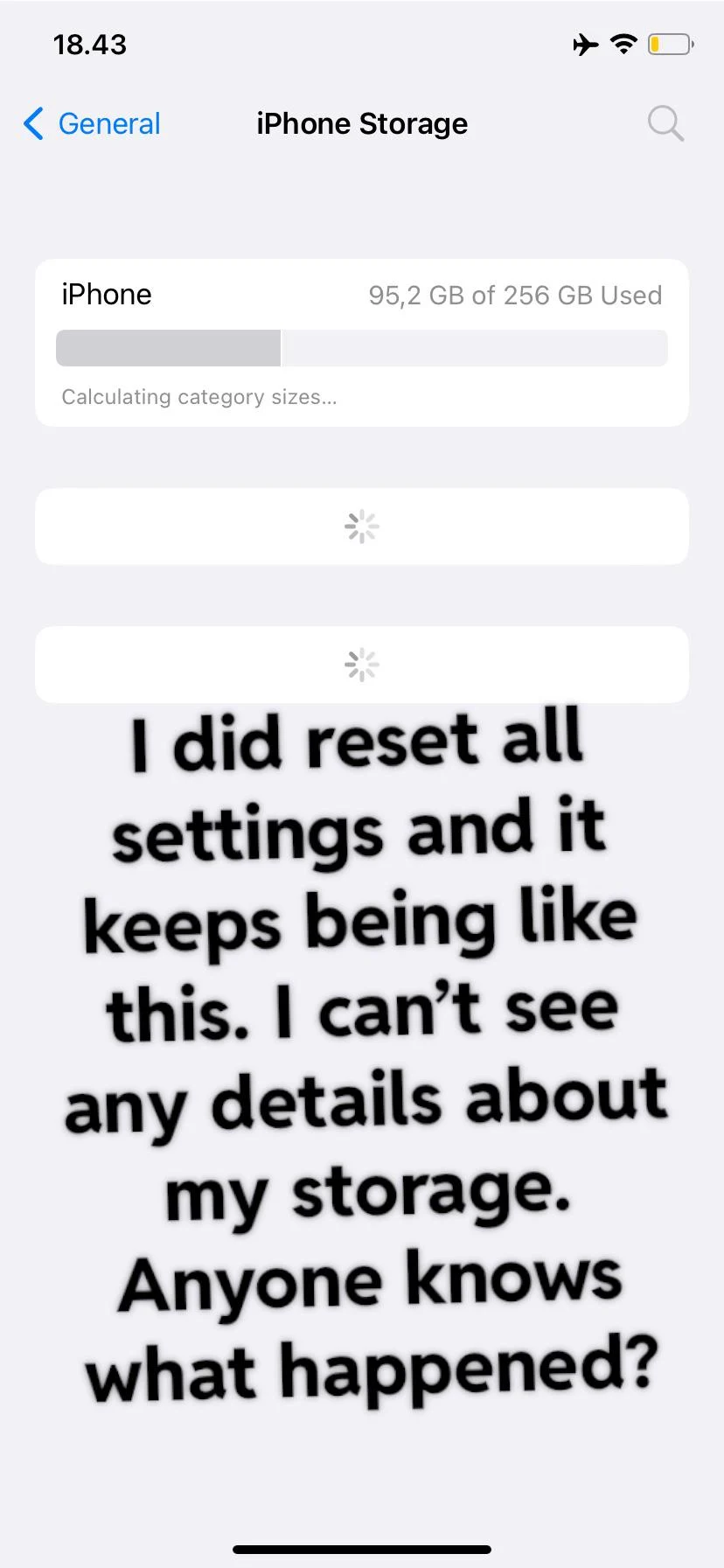Tap the Calculating category sizes text

click(x=198, y=396)
